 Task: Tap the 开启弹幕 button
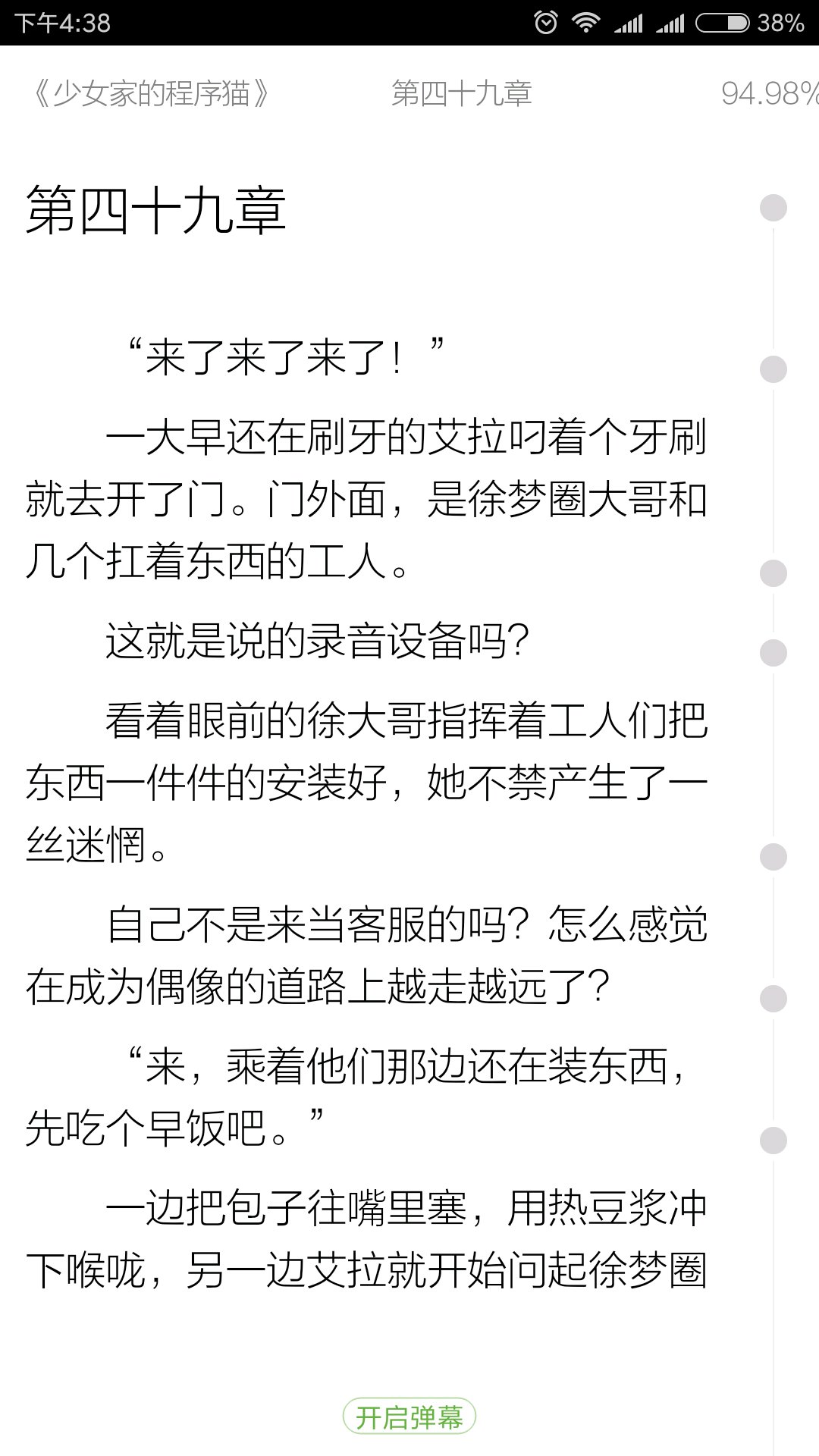click(x=409, y=1417)
